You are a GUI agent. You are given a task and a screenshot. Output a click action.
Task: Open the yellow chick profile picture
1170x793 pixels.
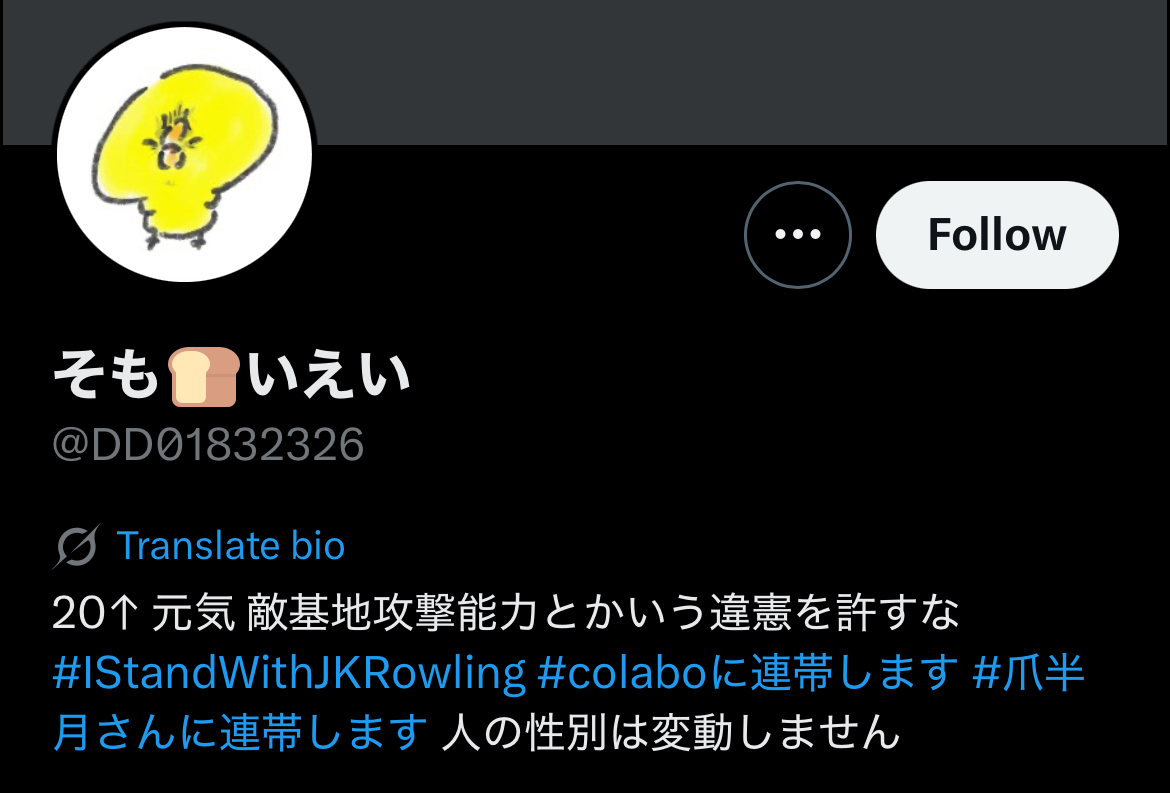[184, 152]
